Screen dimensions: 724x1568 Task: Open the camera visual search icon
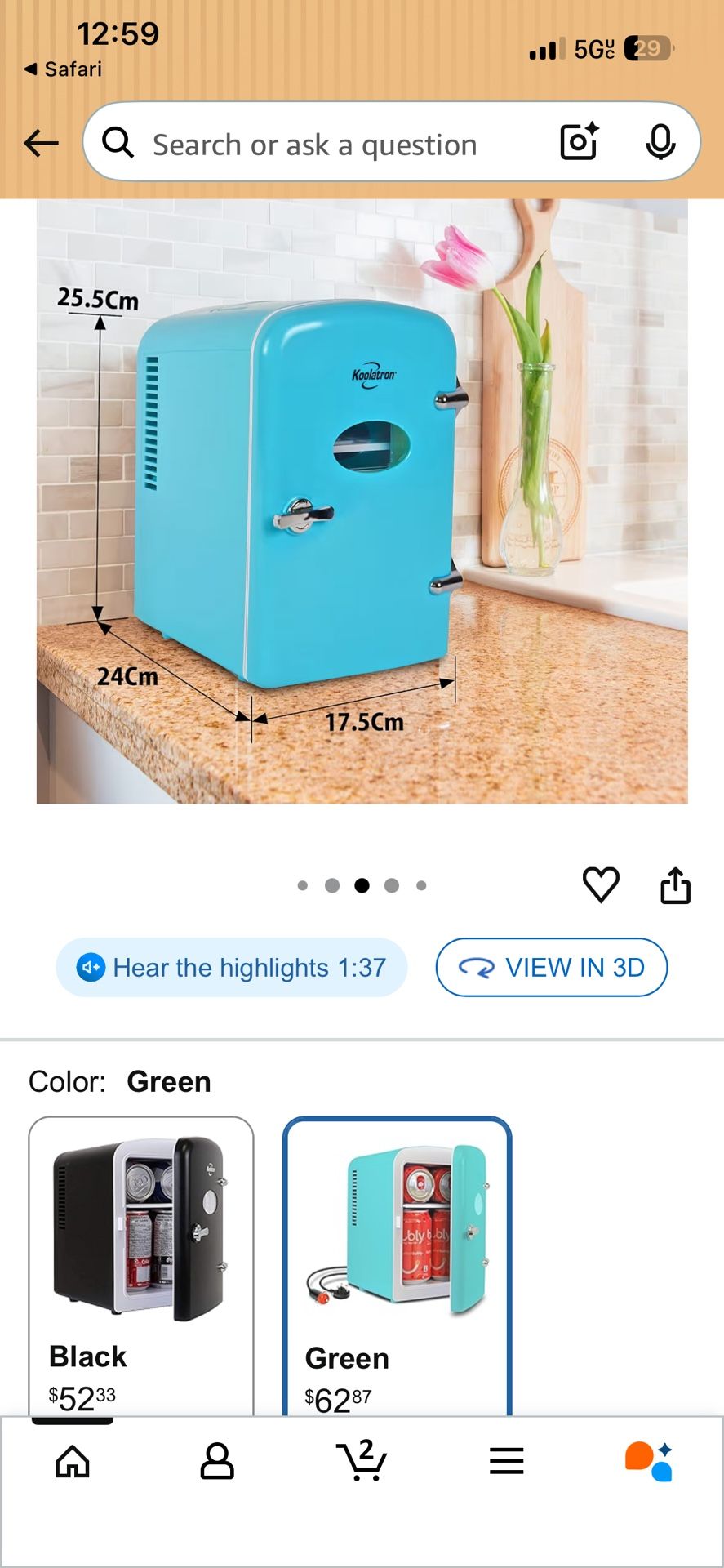578,142
